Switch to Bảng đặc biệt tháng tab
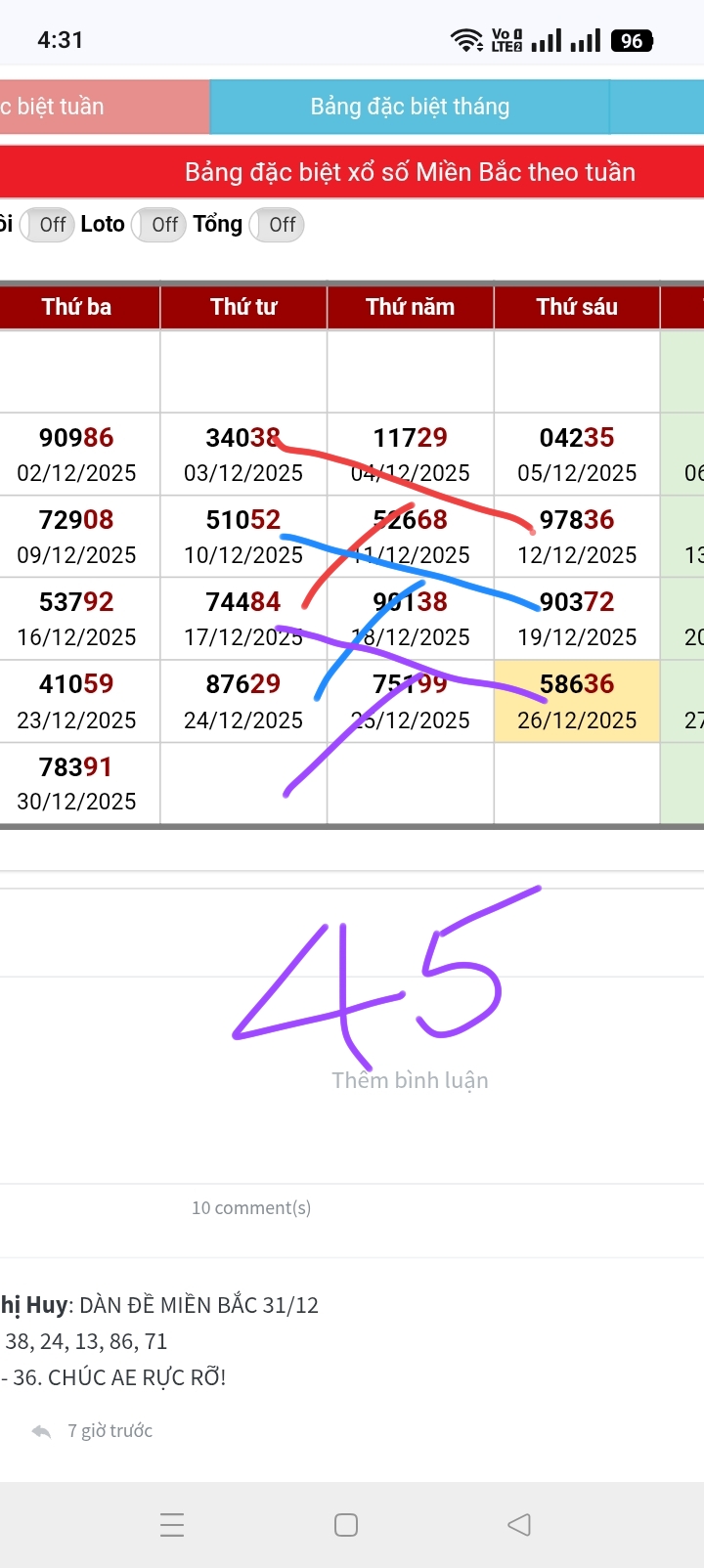 [410, 107]
